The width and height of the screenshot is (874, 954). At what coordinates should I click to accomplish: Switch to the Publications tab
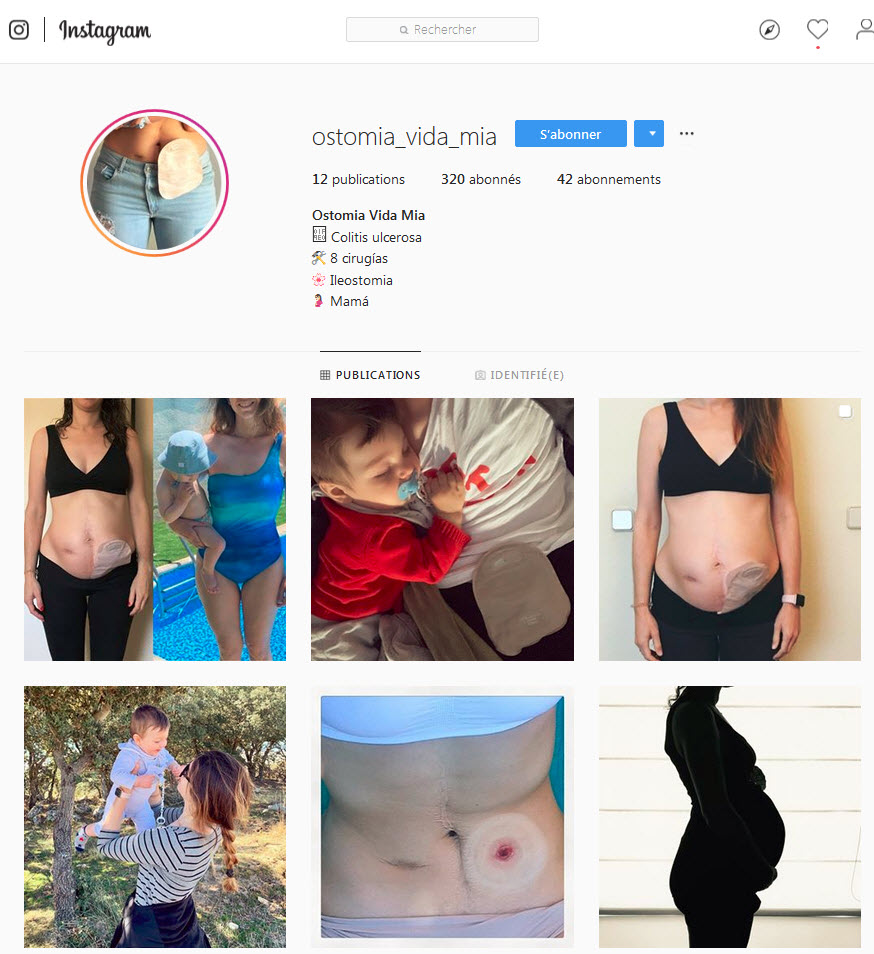click(370, 375)
